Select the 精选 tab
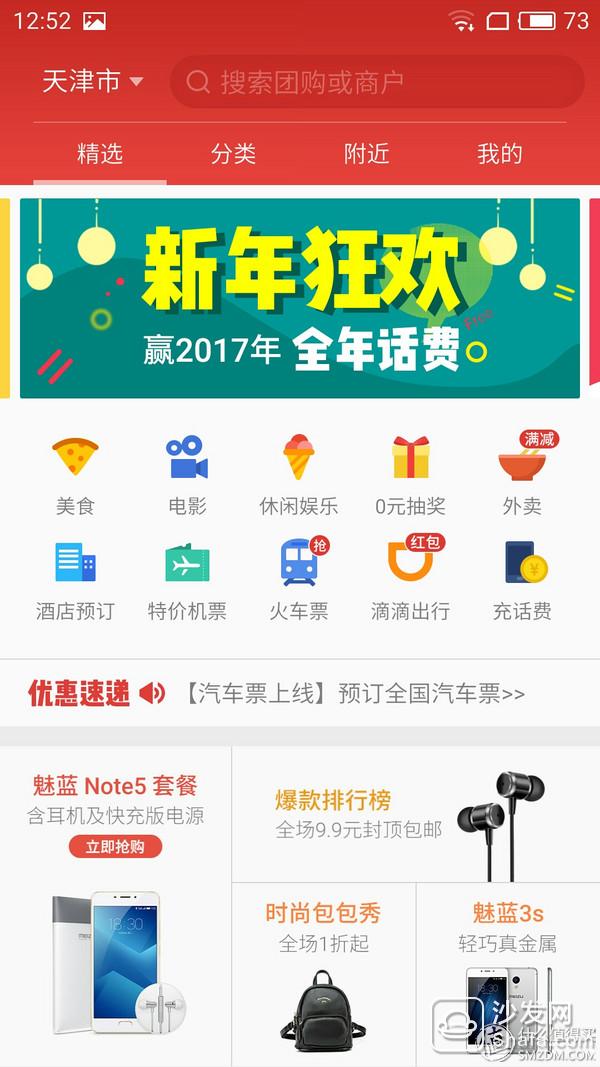This screenshot has height=1067, width=600. (x=100, y=153)
